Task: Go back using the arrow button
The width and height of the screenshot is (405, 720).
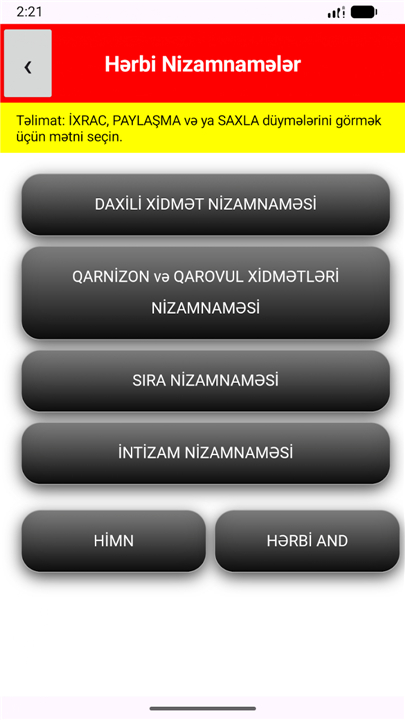Action: click(28, 63)
